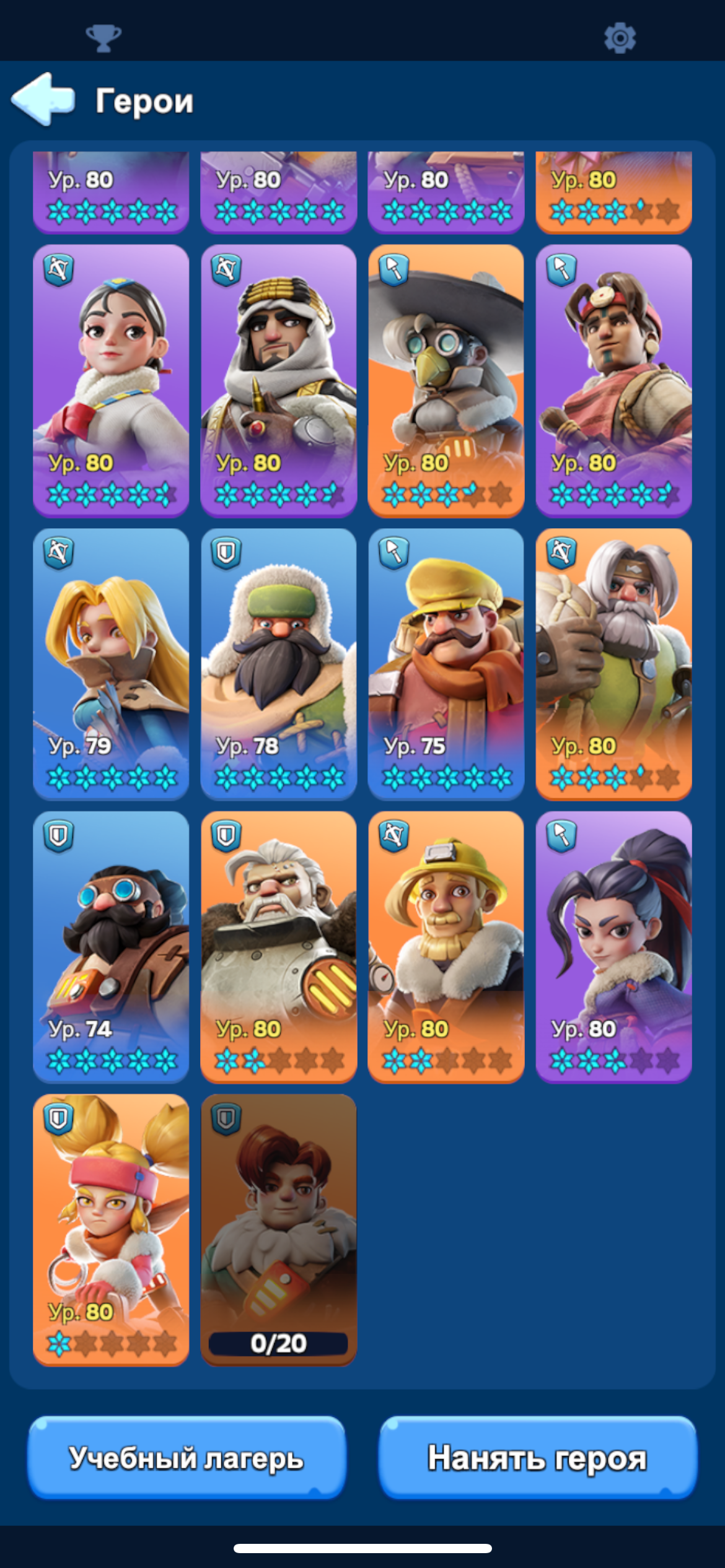Viewport: 725px width, 1568px height.
Task: Open the dark ponytail heroine card
Action: point(613,946)
